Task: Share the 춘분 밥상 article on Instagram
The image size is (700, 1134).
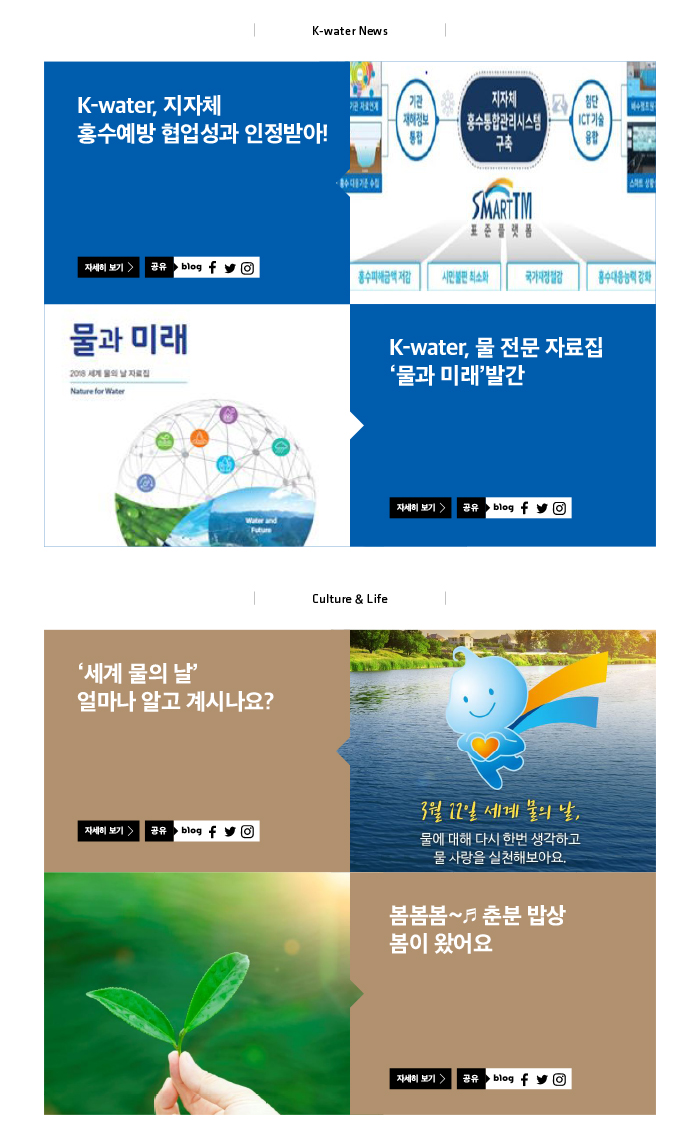Action: click(x=559, y=1079)
